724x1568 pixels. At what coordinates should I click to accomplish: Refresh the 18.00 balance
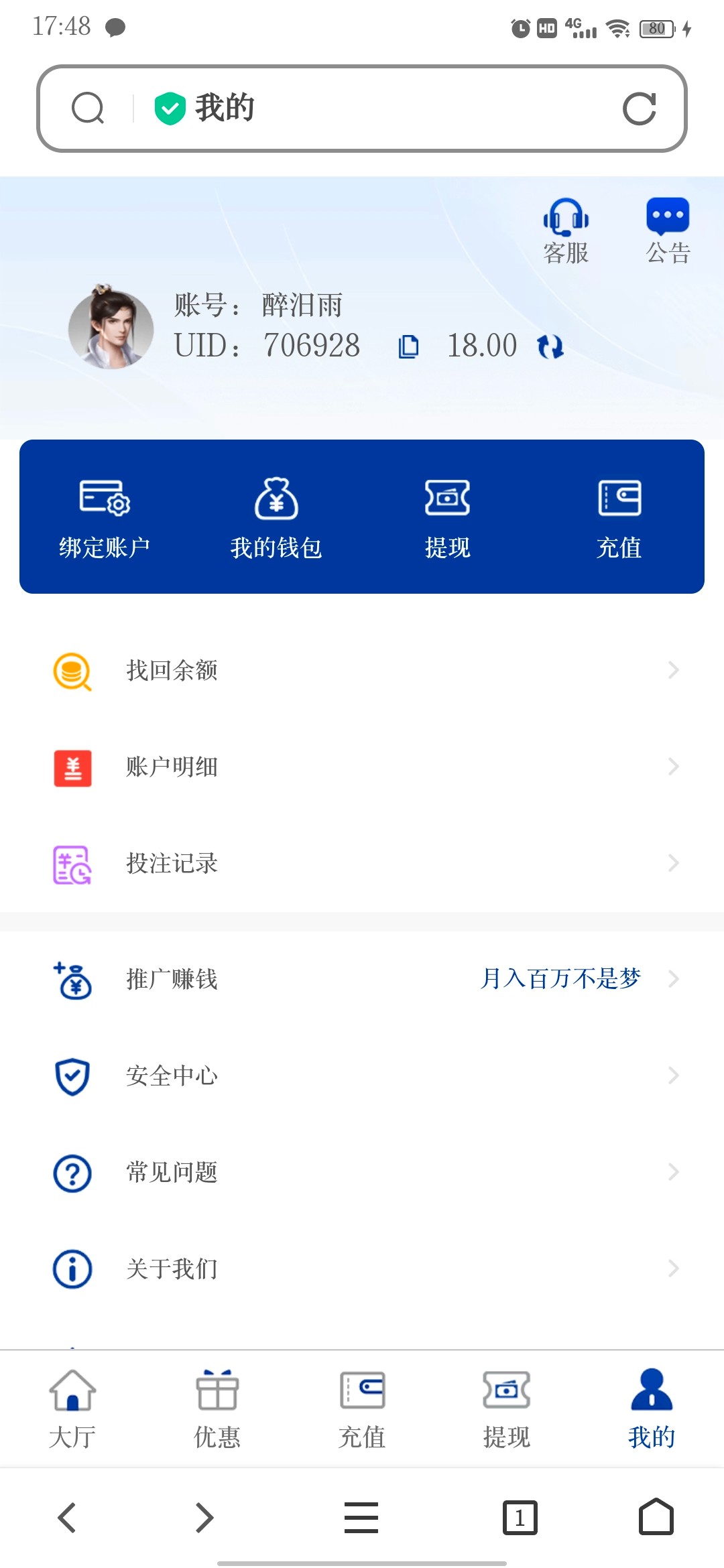pos(550,346)
